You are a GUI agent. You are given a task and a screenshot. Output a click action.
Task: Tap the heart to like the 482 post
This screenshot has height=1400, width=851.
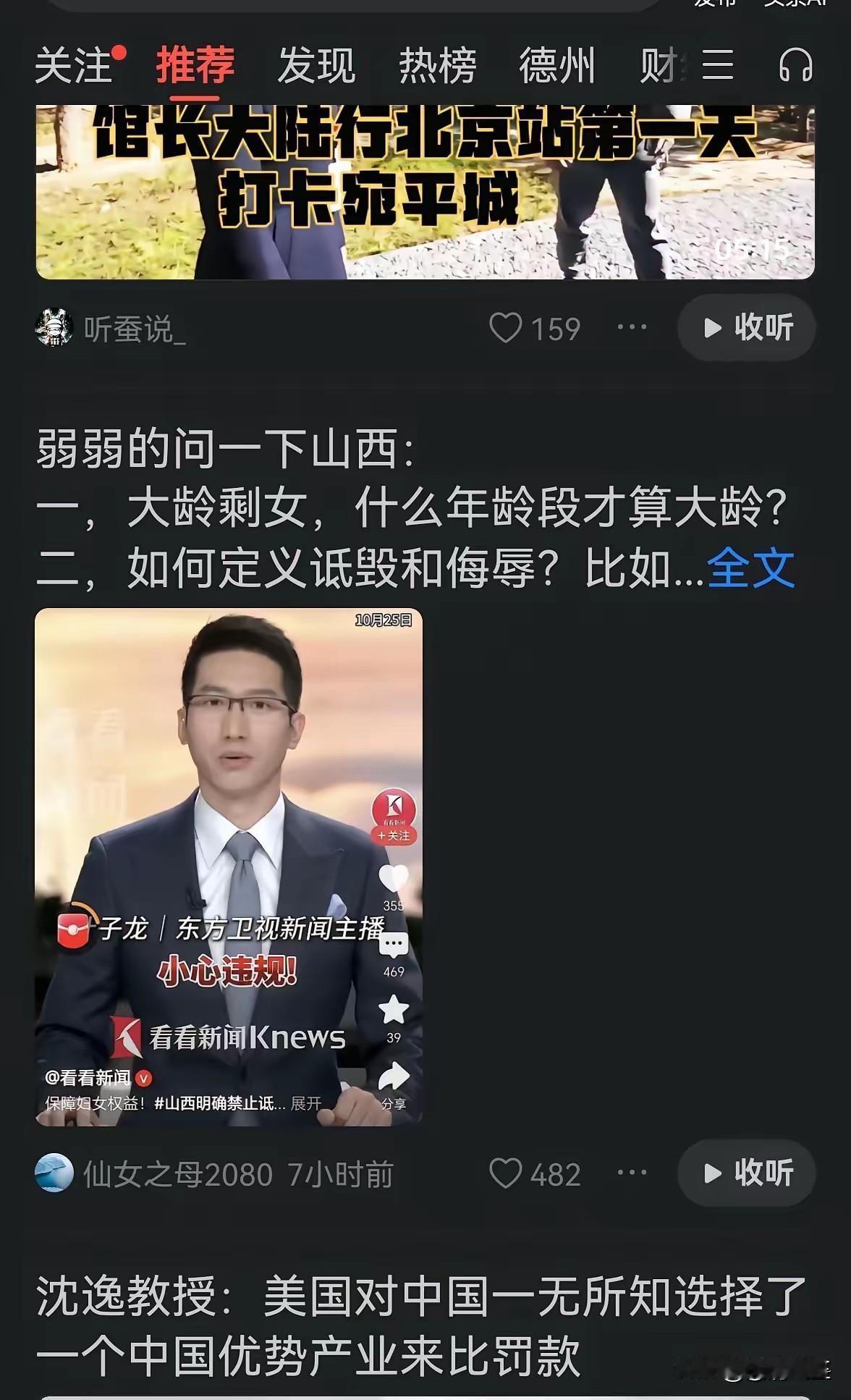[509, 1172]
